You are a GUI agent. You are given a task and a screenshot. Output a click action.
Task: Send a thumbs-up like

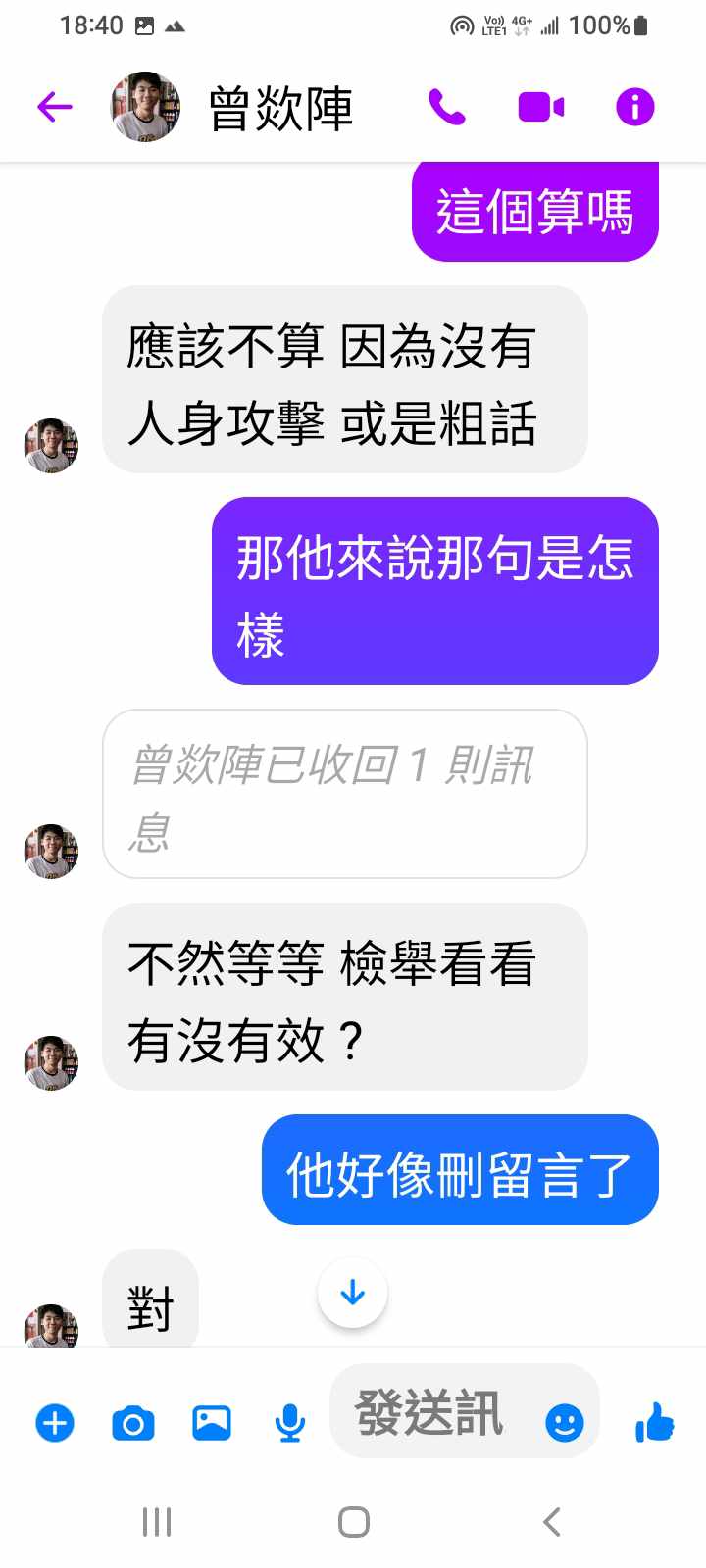(655, 1422)
